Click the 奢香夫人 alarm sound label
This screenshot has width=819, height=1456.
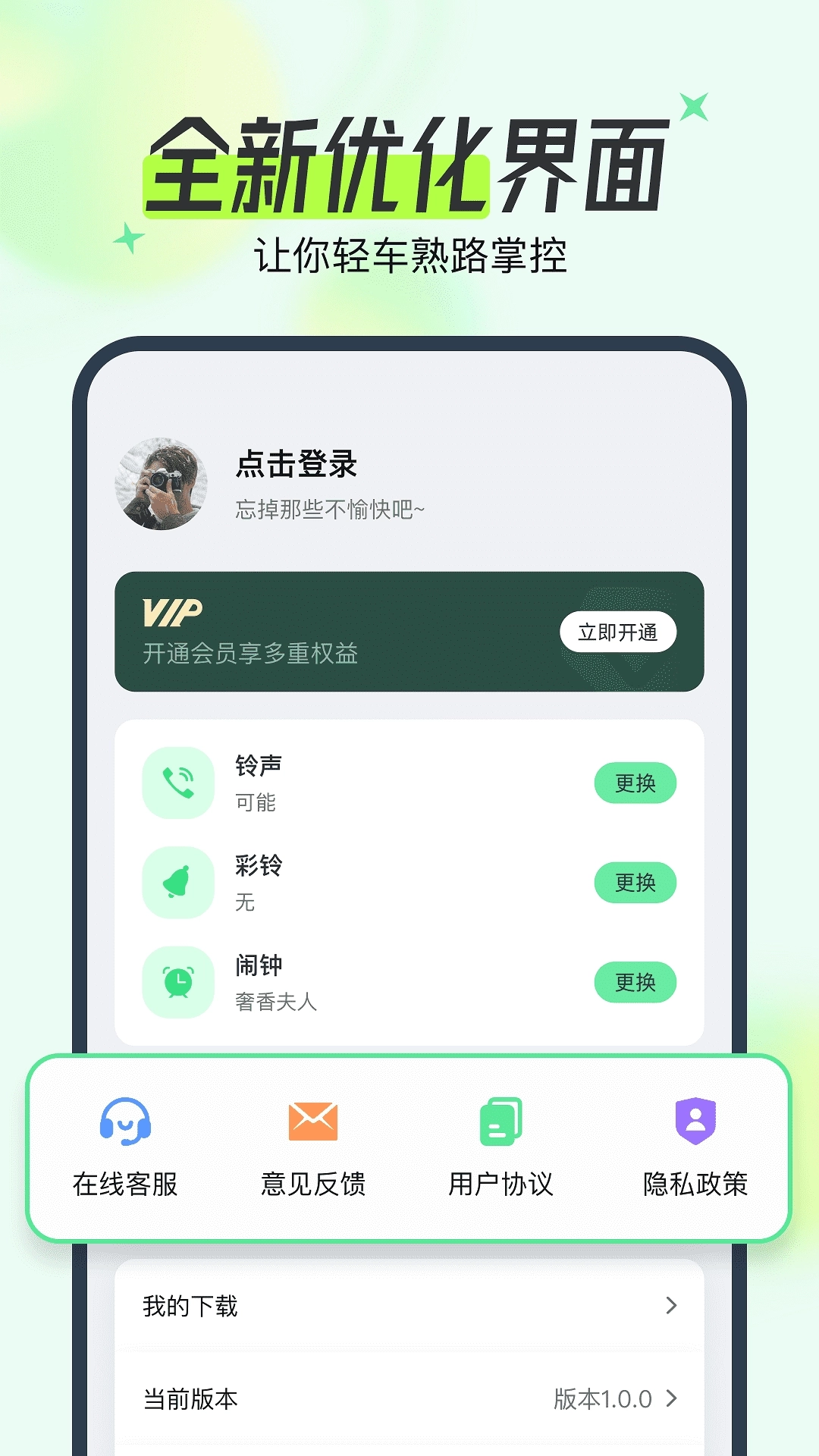pos(275,1003)
